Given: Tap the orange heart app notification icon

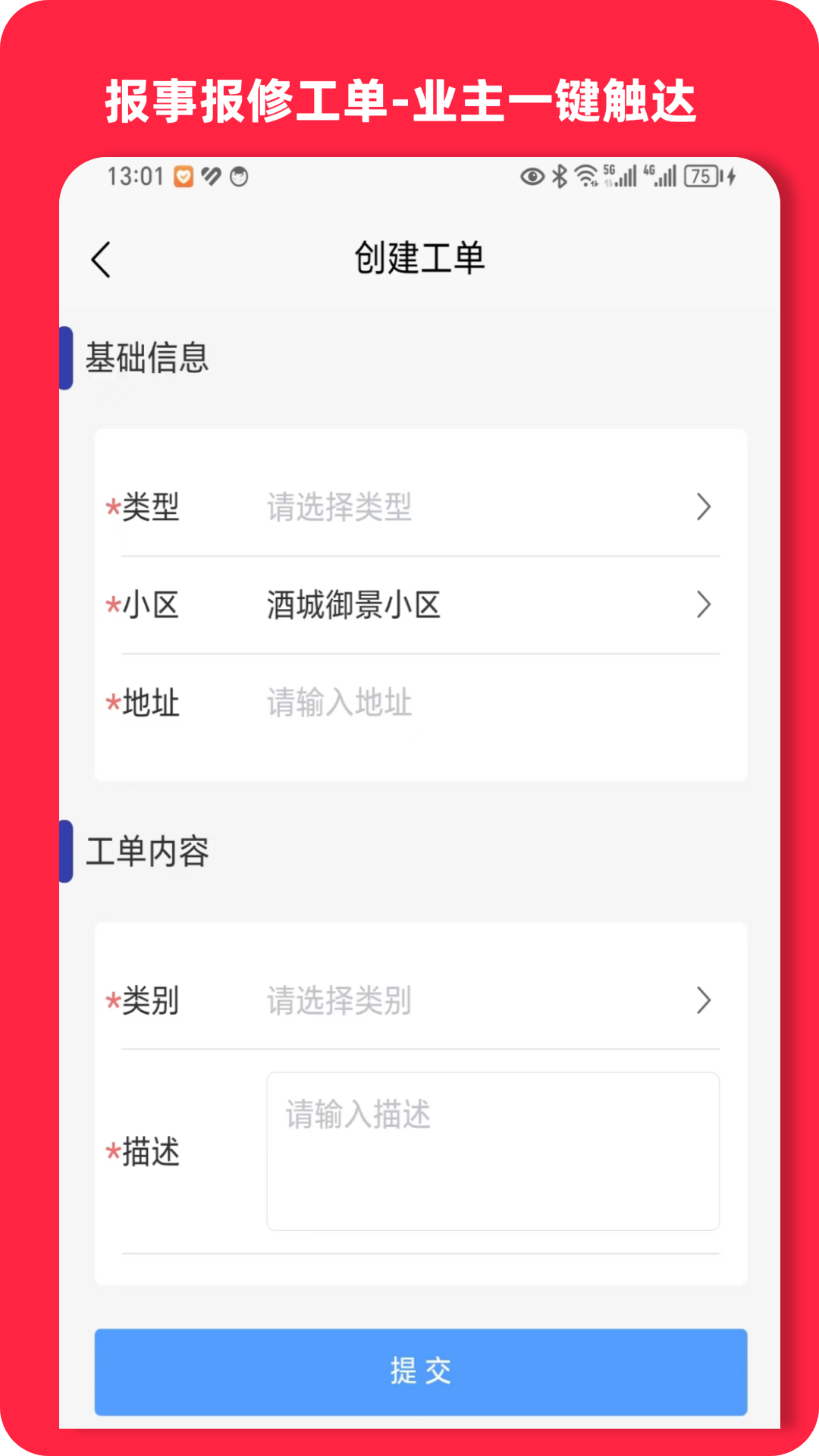Looking at the screenshot, I should point(183,175).
